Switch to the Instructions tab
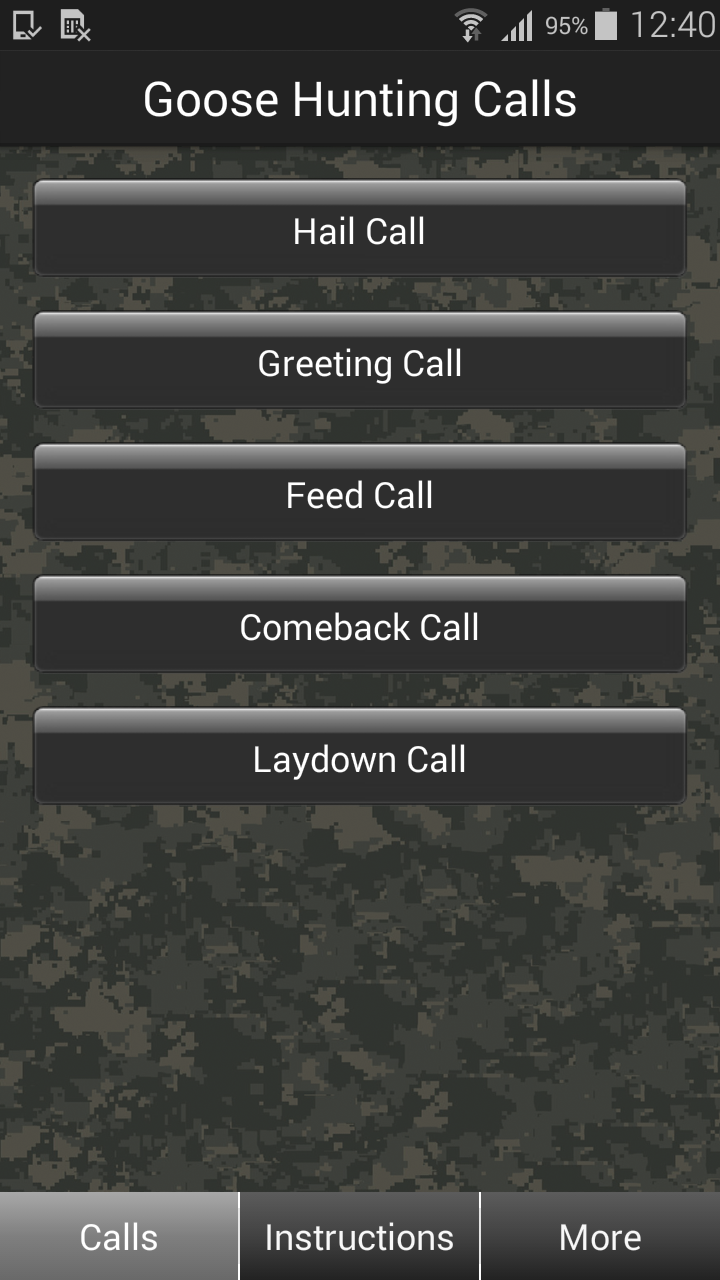Screen dimensions: 720x1280 pyautogui.click(x=359, y=1236)
